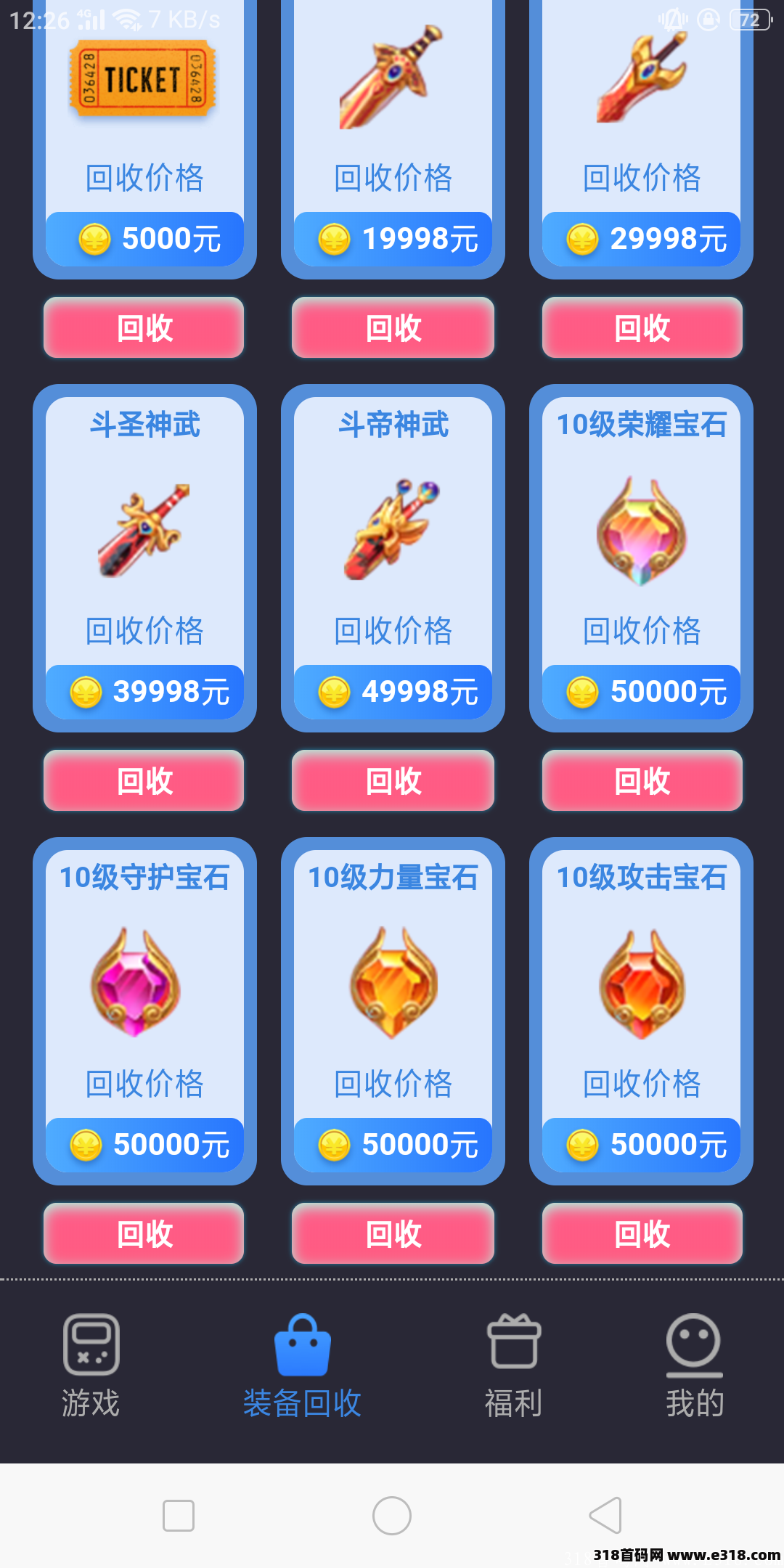
Task: Select the 斗圣神武 sword image
Action: coord(143,530)
